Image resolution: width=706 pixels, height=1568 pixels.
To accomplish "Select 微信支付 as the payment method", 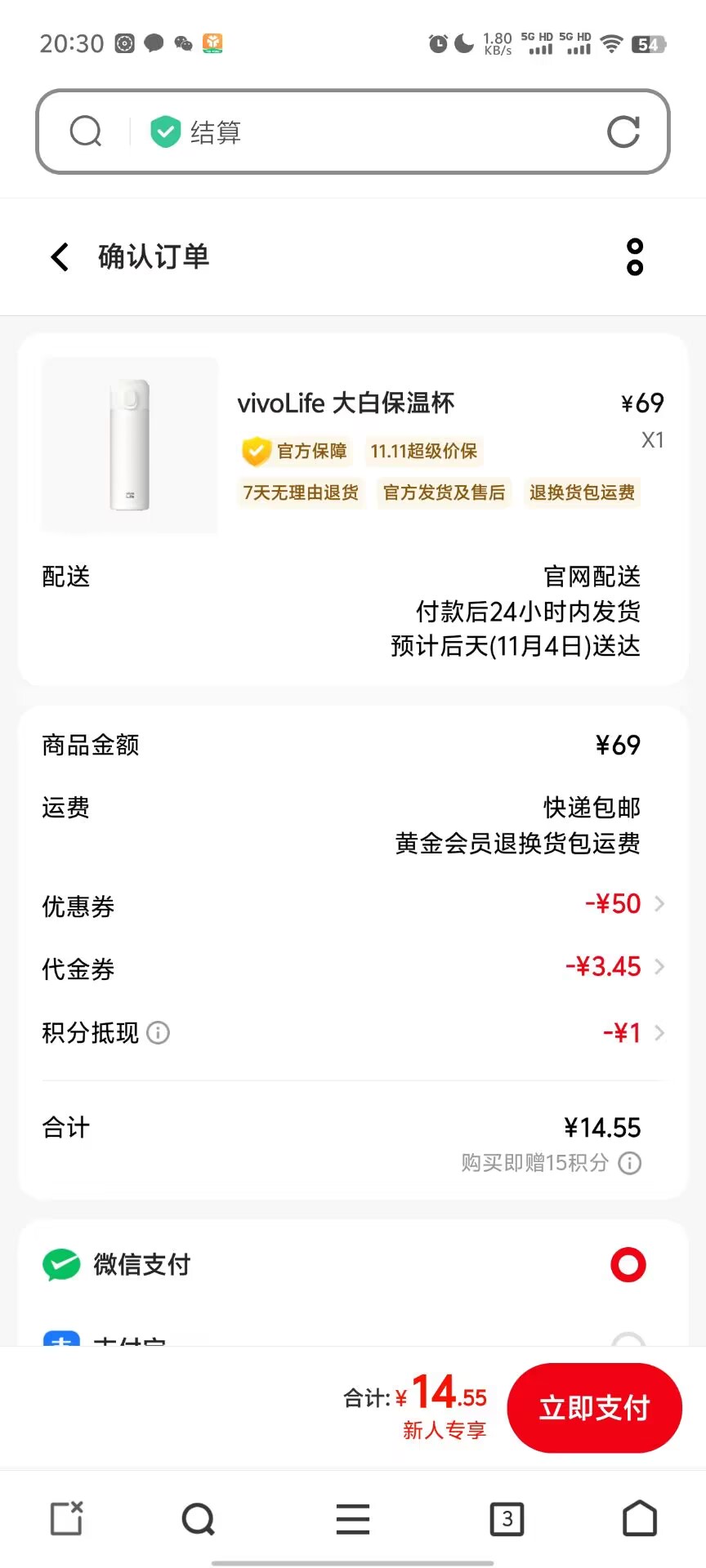I will pos(353,1264).
